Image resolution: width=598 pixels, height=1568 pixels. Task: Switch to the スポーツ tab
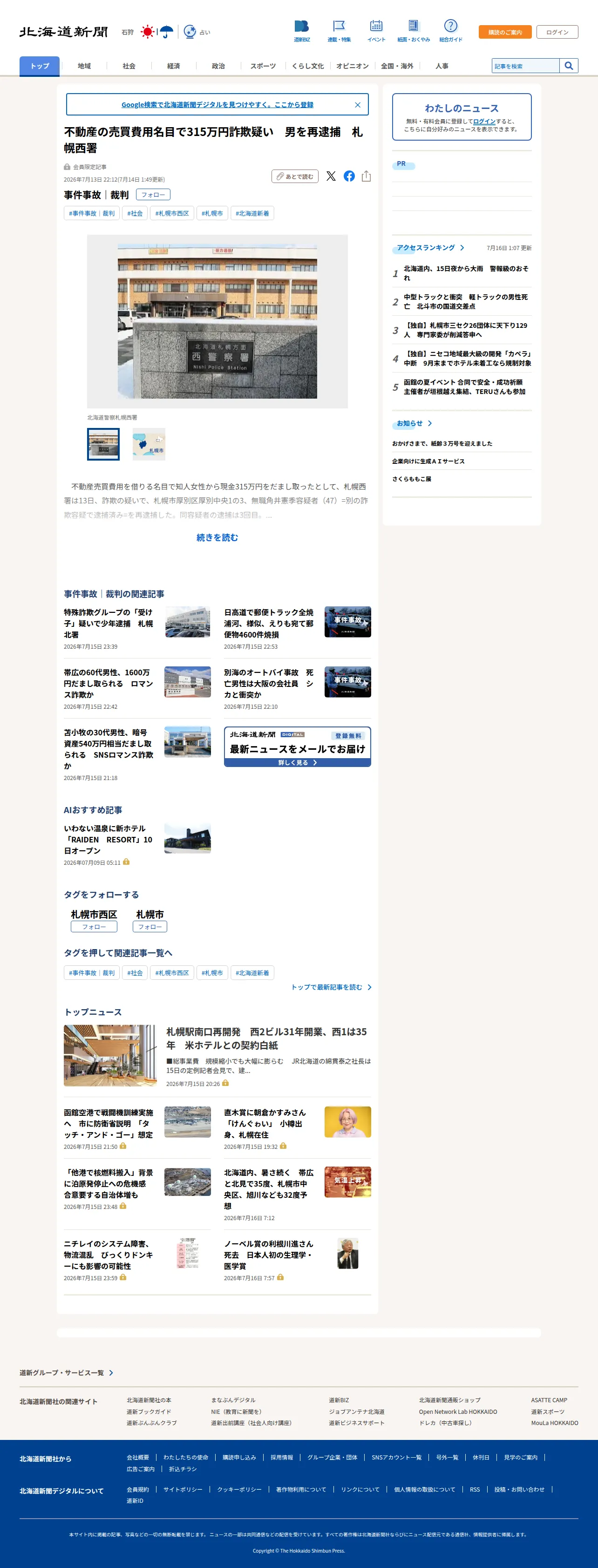(x=263, y=66)
